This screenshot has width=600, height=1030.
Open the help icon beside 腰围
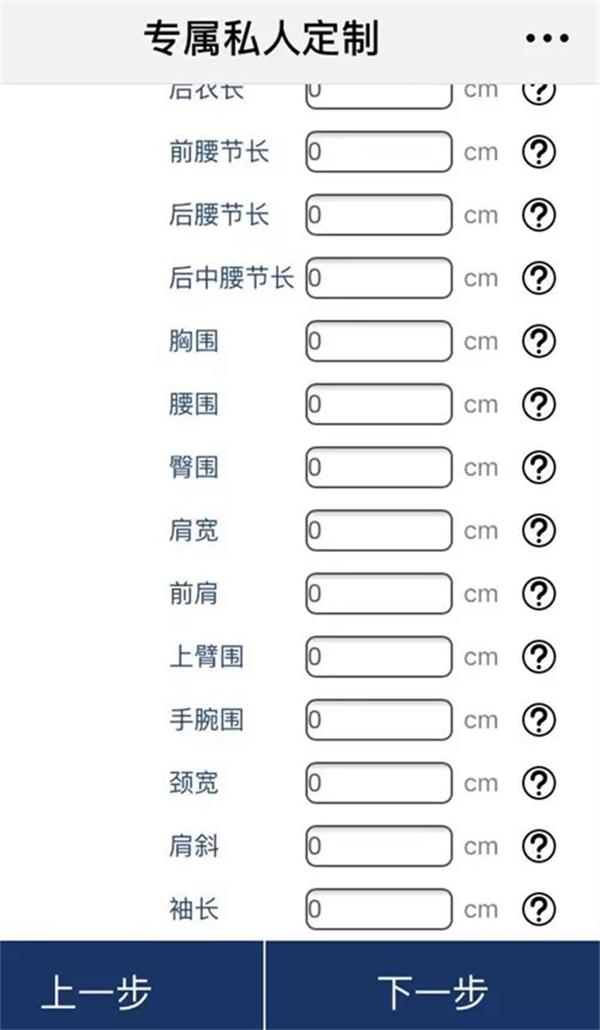click(539, 404)
